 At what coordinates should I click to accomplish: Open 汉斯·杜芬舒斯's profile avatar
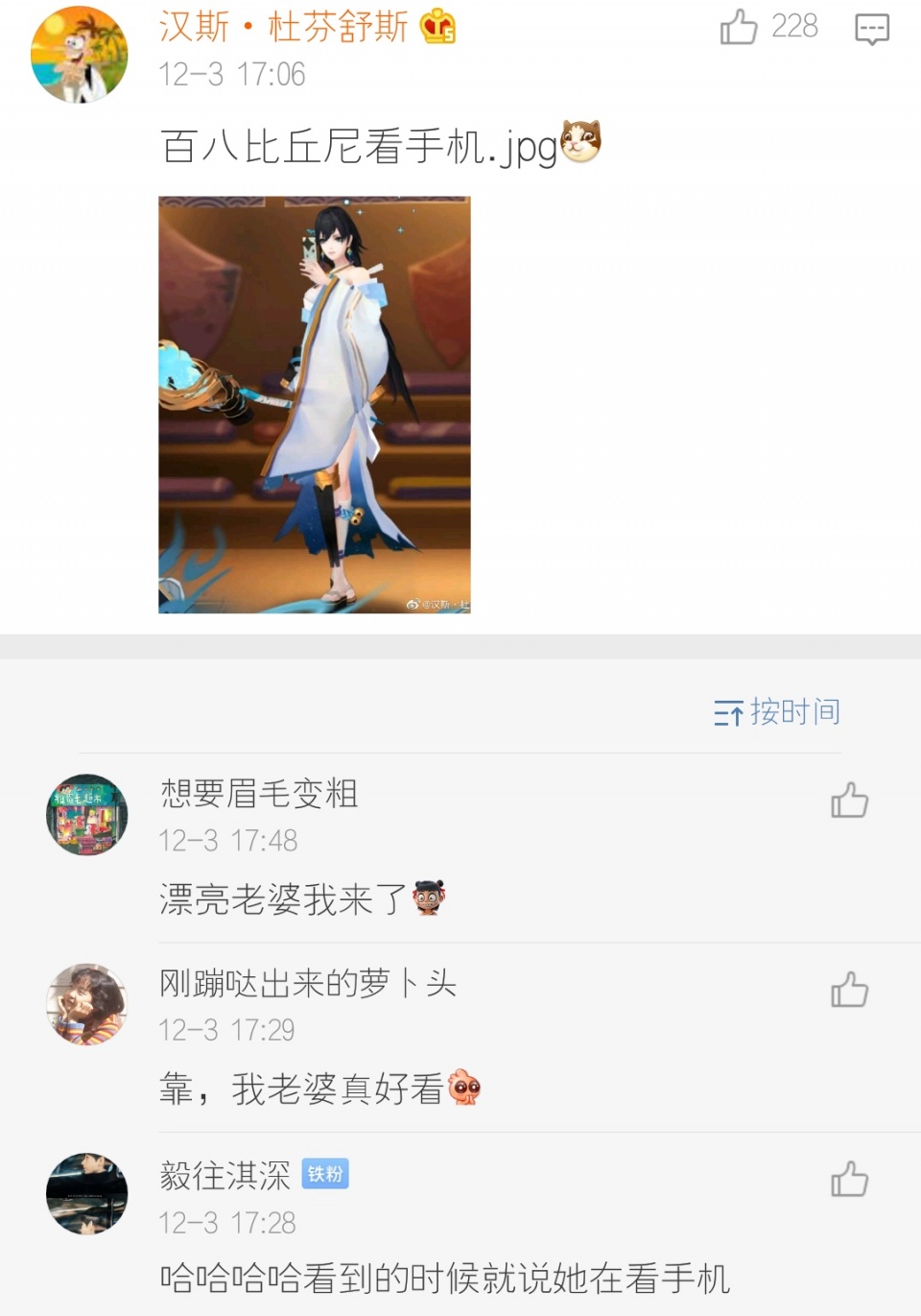80,55
